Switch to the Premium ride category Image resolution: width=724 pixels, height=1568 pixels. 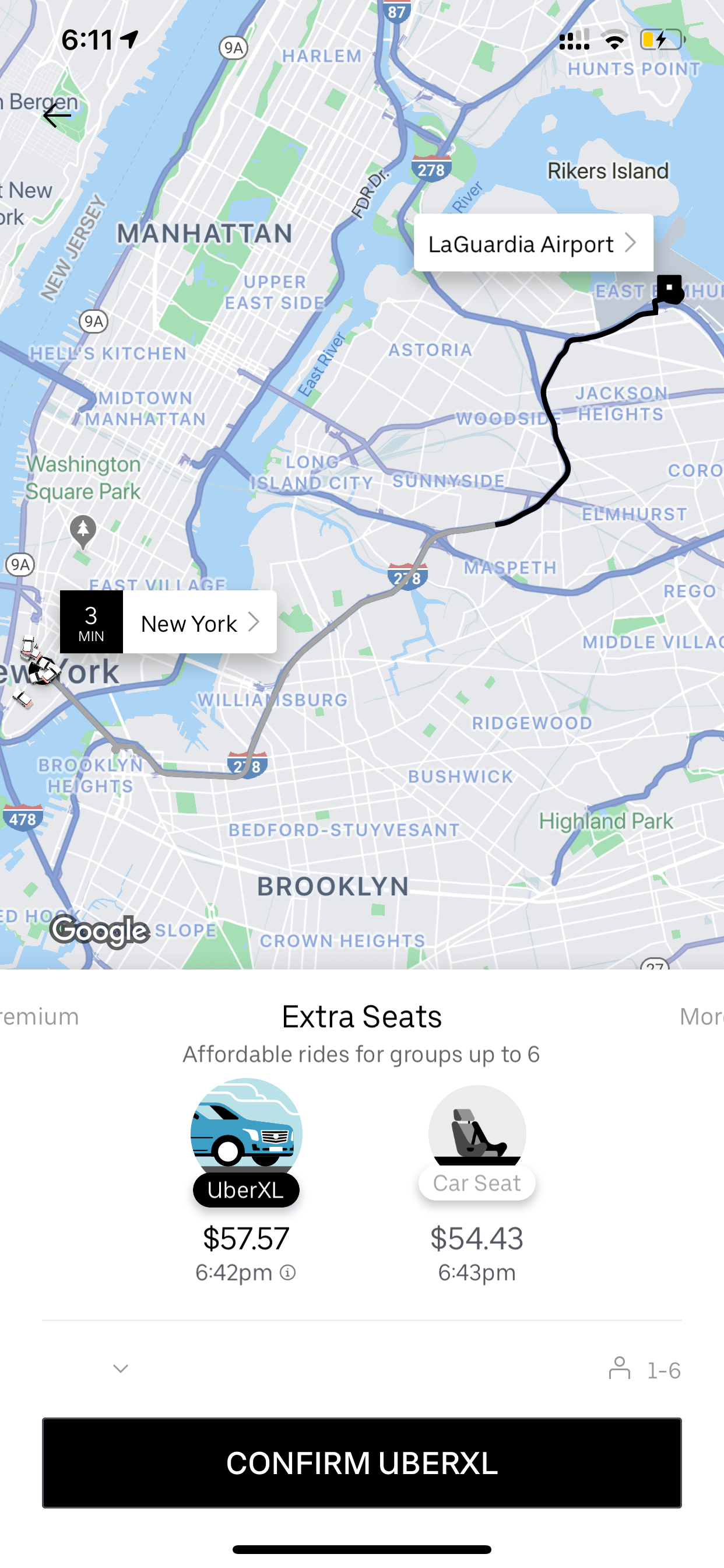point(39,1017)
